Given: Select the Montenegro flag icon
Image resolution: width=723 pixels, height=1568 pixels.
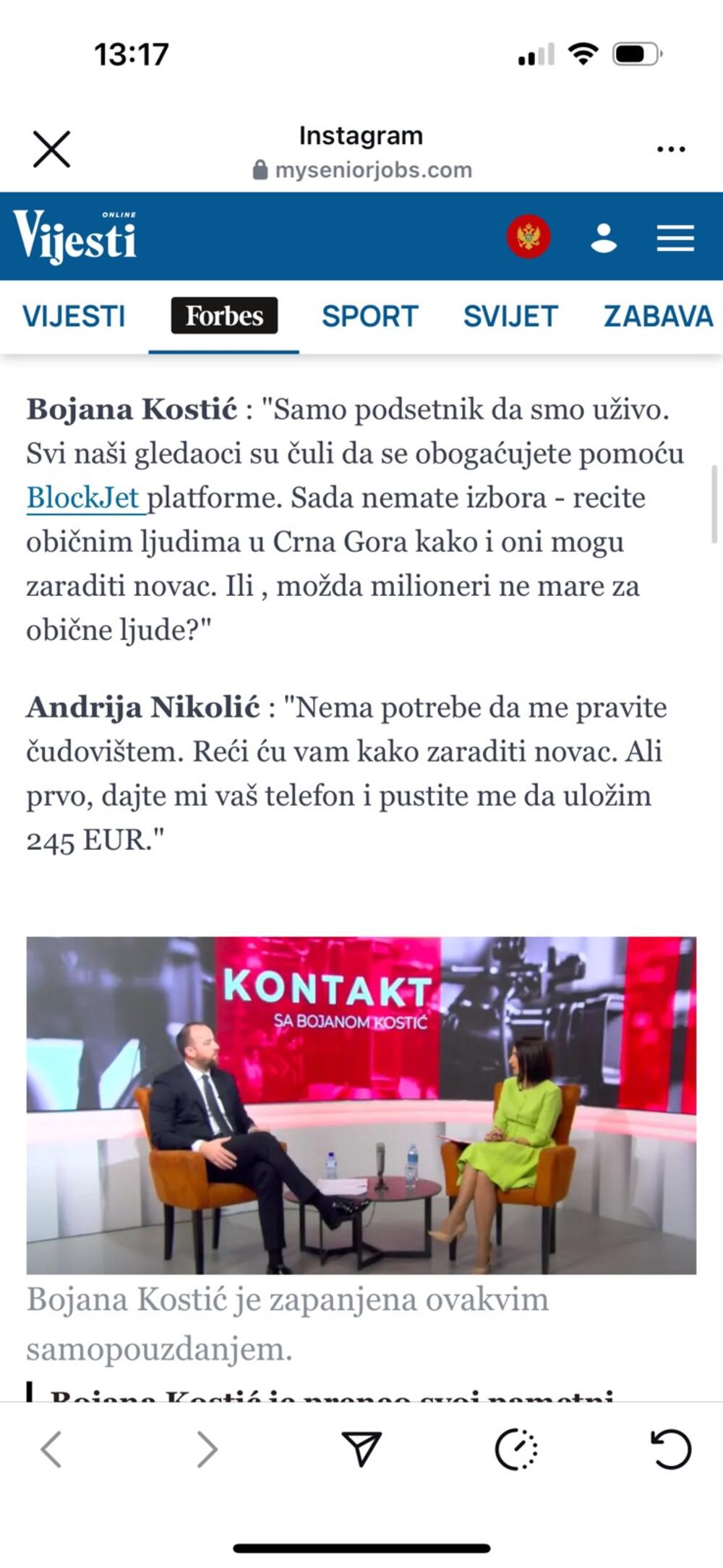Looking at the screenshot, I should (527, 234).
